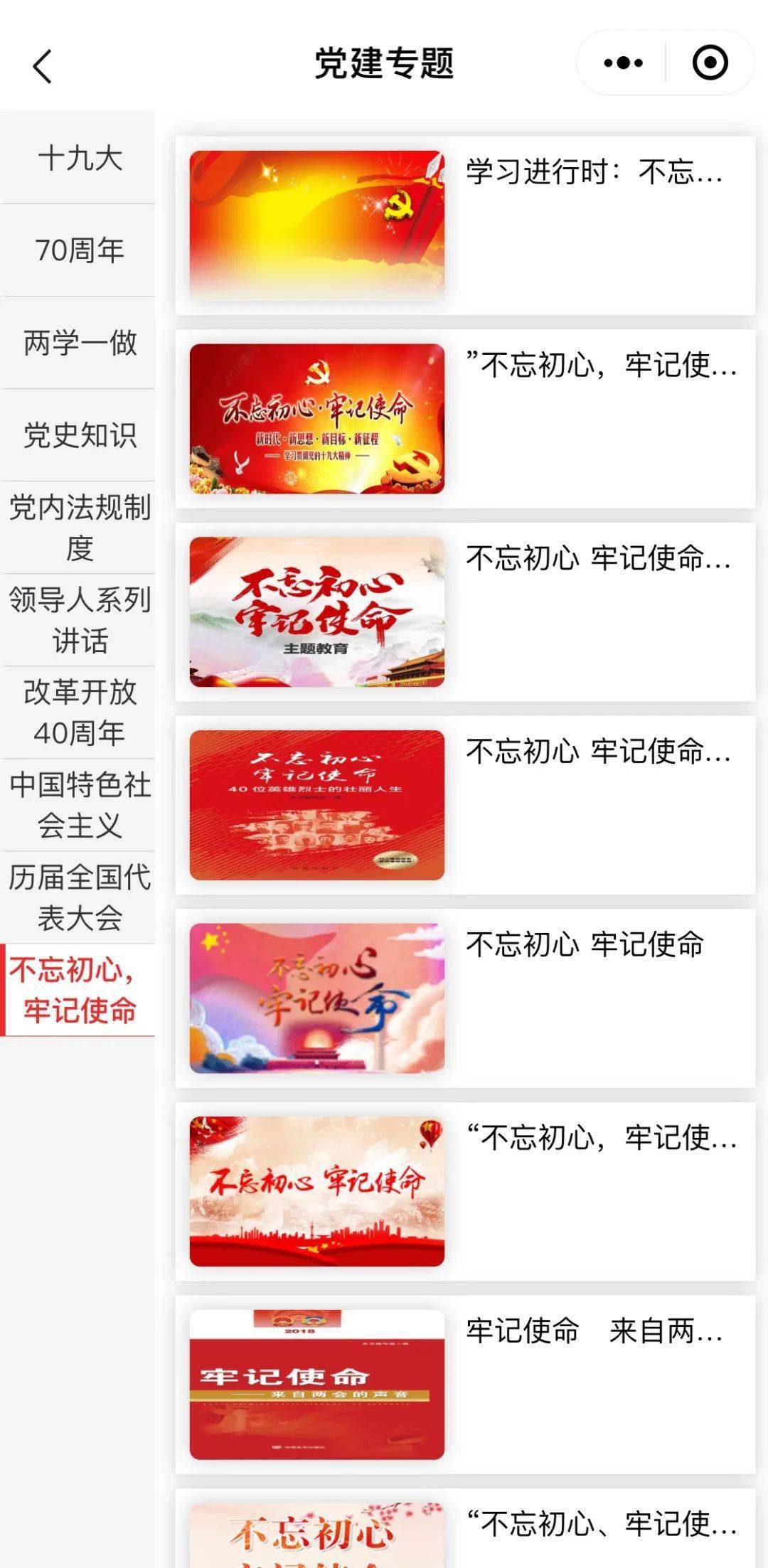Open the card with city skyline cover
The width and height of the screenshot is (768, 1568).
[x=465, y=1192]
